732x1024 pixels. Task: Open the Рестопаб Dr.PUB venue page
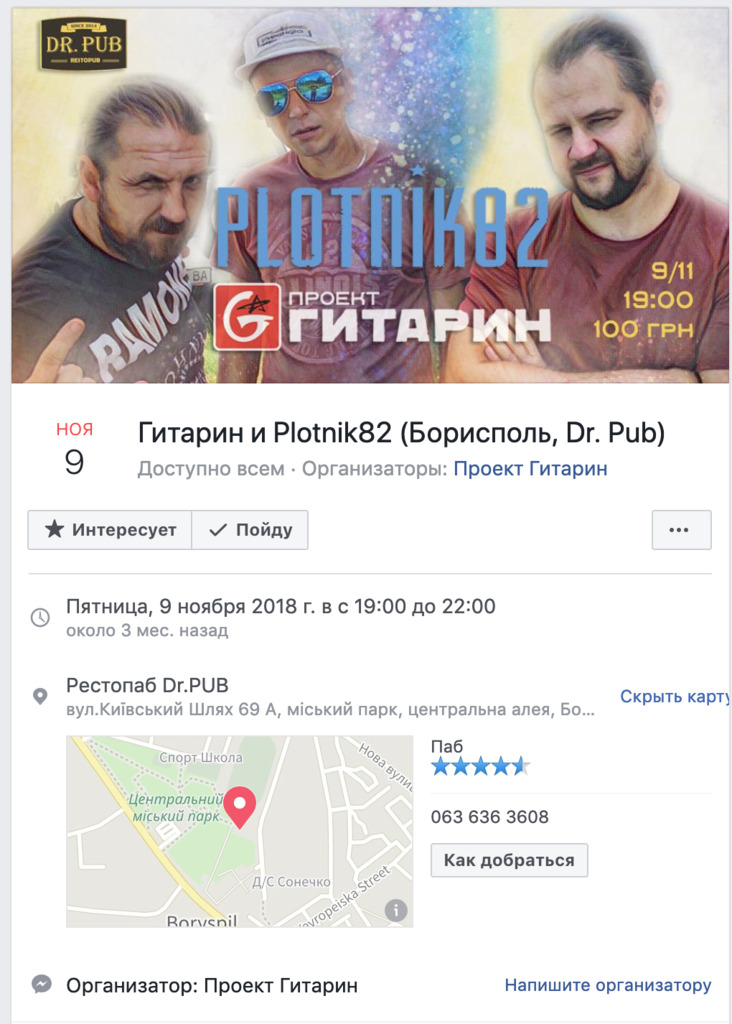point(147,686)
